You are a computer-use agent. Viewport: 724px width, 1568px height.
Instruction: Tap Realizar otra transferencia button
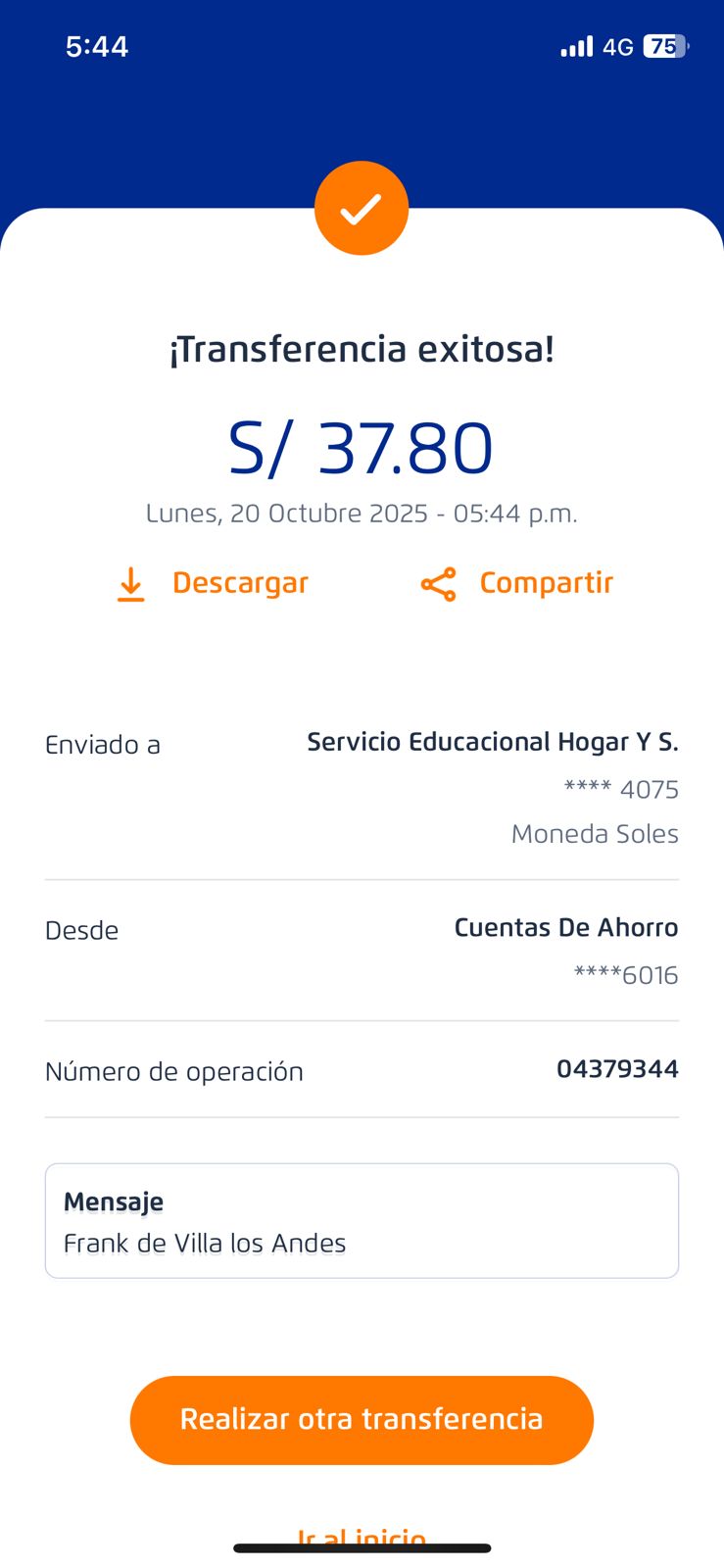tap(362, 1419)
